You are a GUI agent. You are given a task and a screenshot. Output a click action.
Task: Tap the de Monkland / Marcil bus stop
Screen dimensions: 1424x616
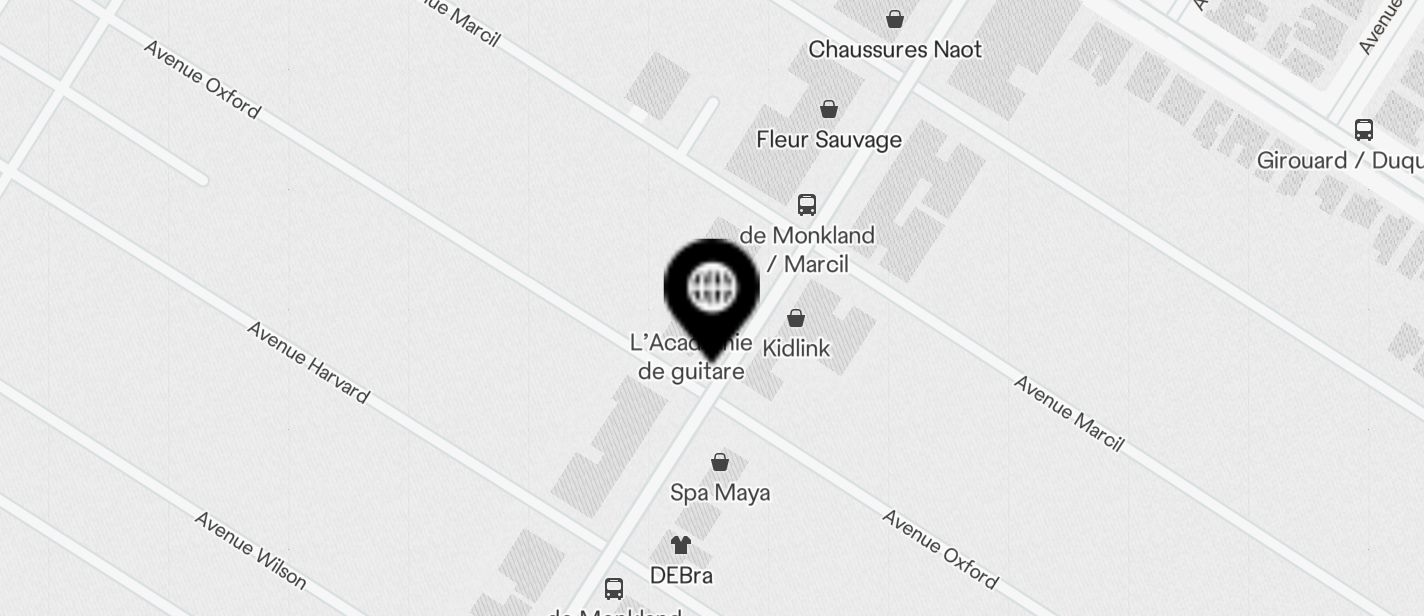[x=807, y=205]
